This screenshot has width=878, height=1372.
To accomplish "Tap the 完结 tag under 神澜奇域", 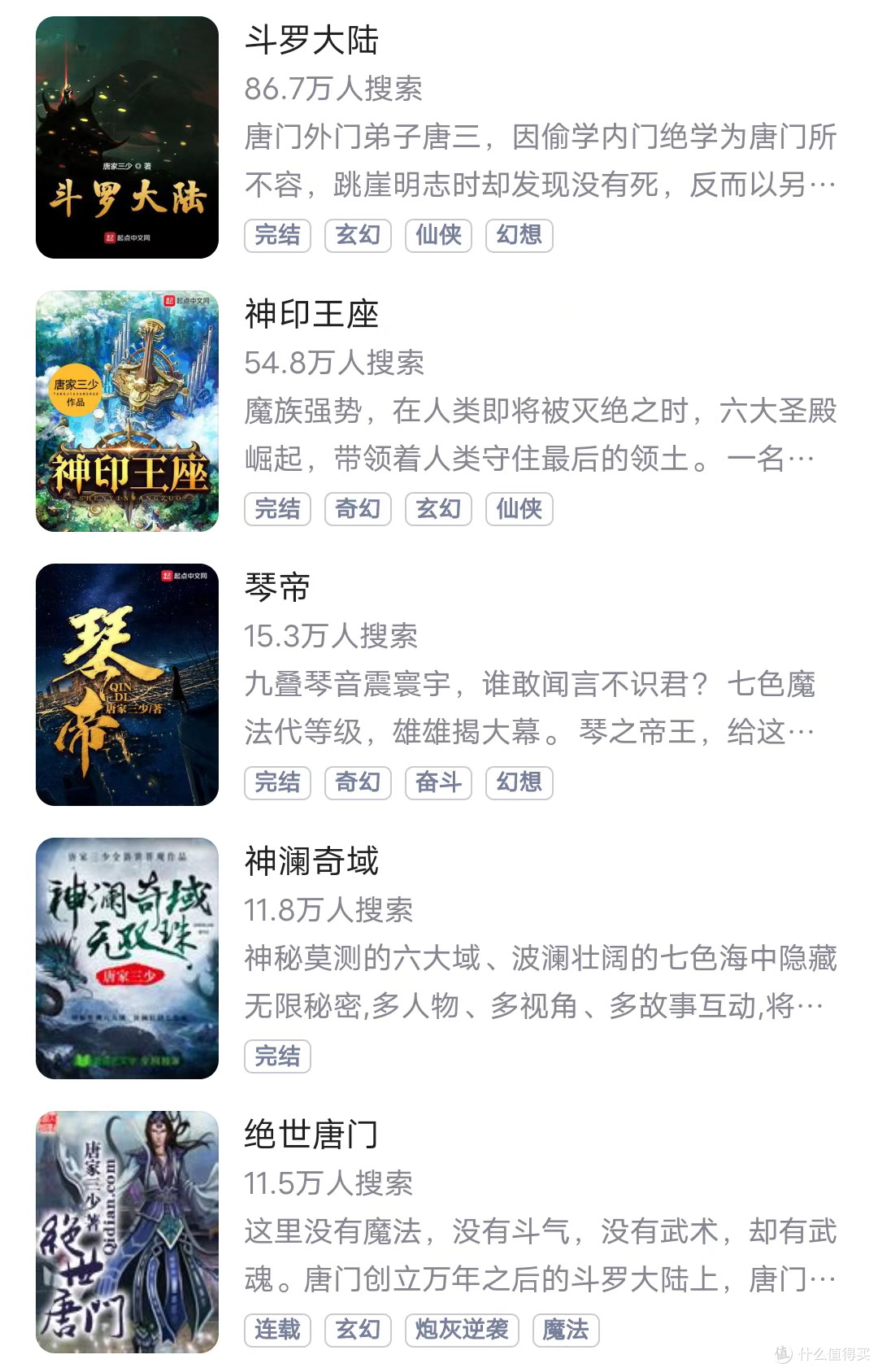I will (277, 1056).
